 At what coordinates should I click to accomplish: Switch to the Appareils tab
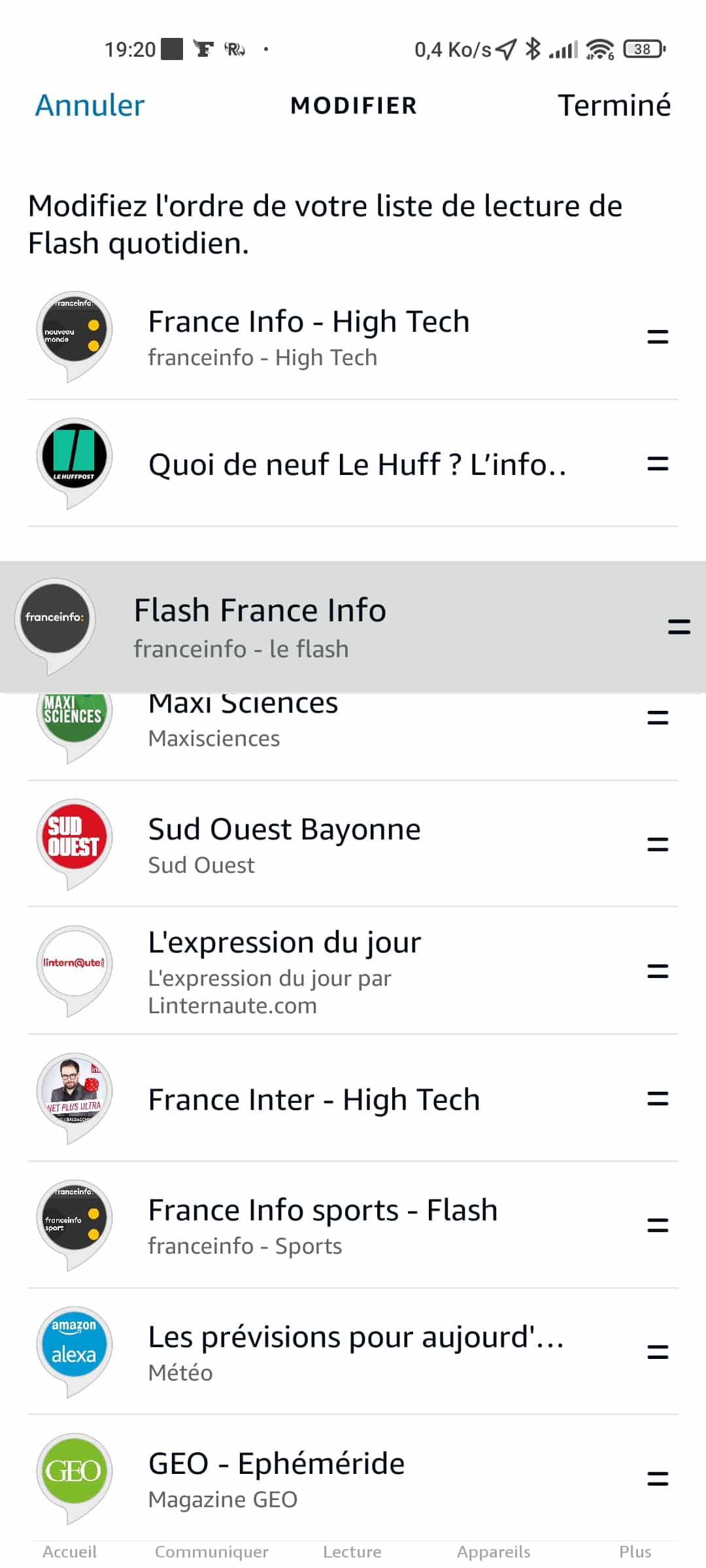(x=494, y=1552)
